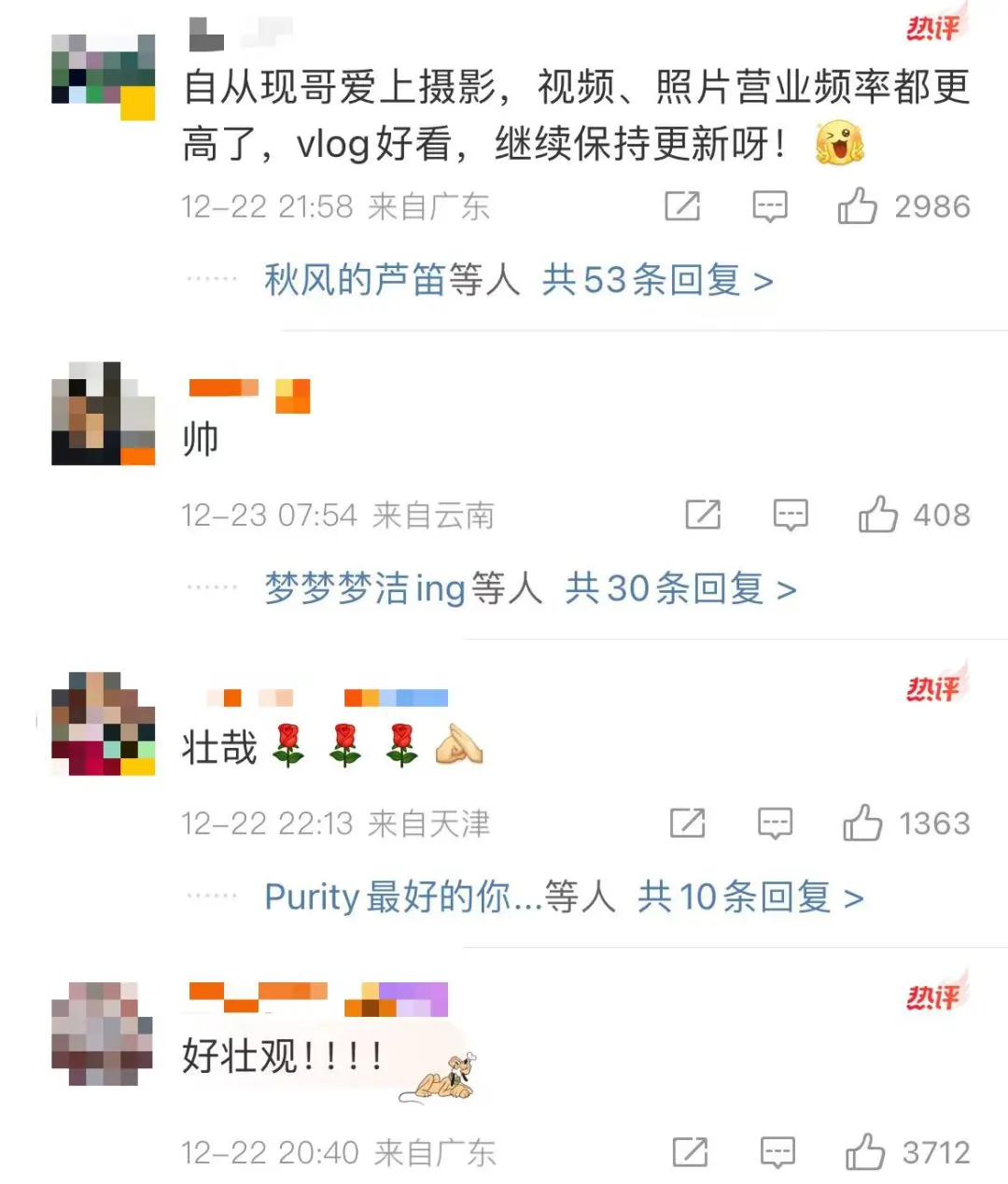Repost the 帅 comment
Viewport: 1008px width, 1184px height.
point(703,514)
